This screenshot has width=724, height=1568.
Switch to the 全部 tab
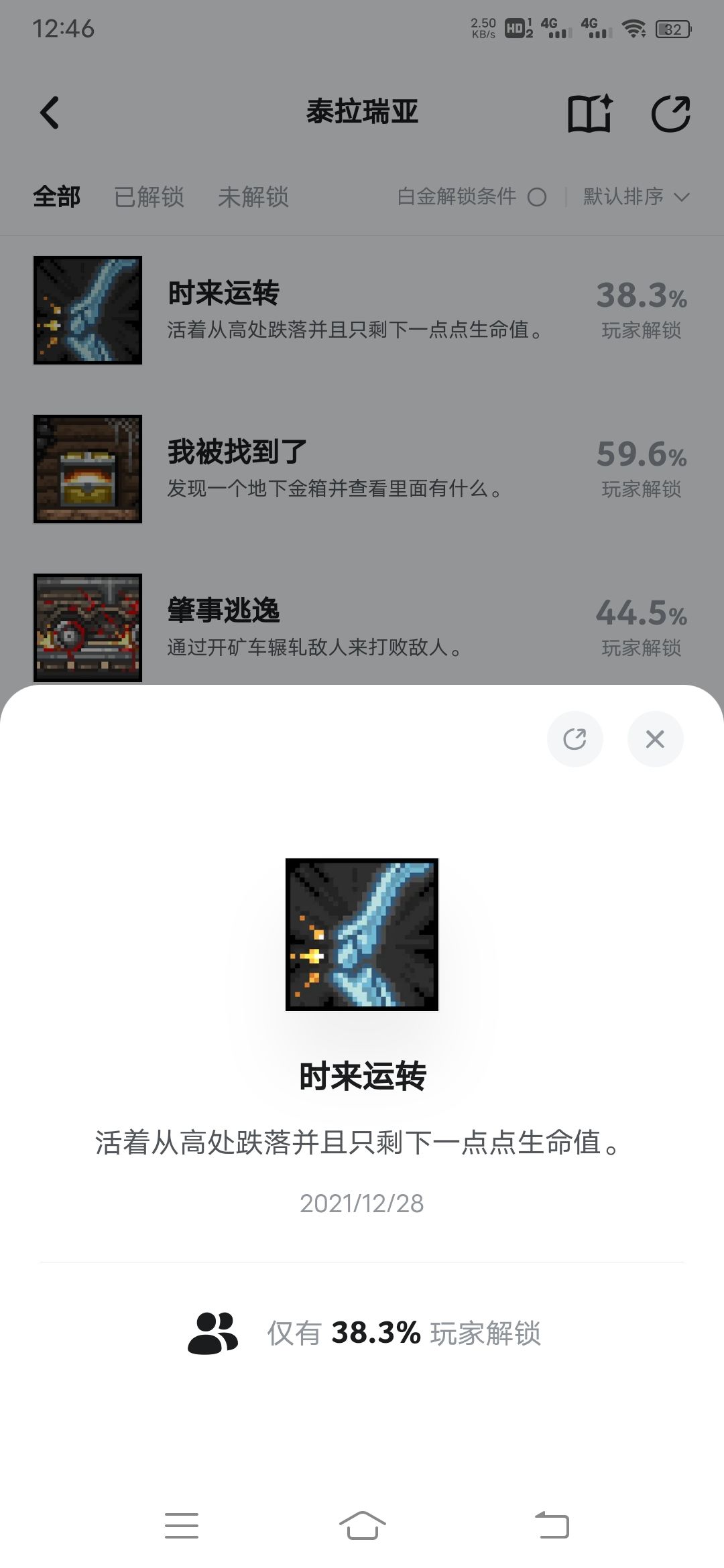[57, 197]
